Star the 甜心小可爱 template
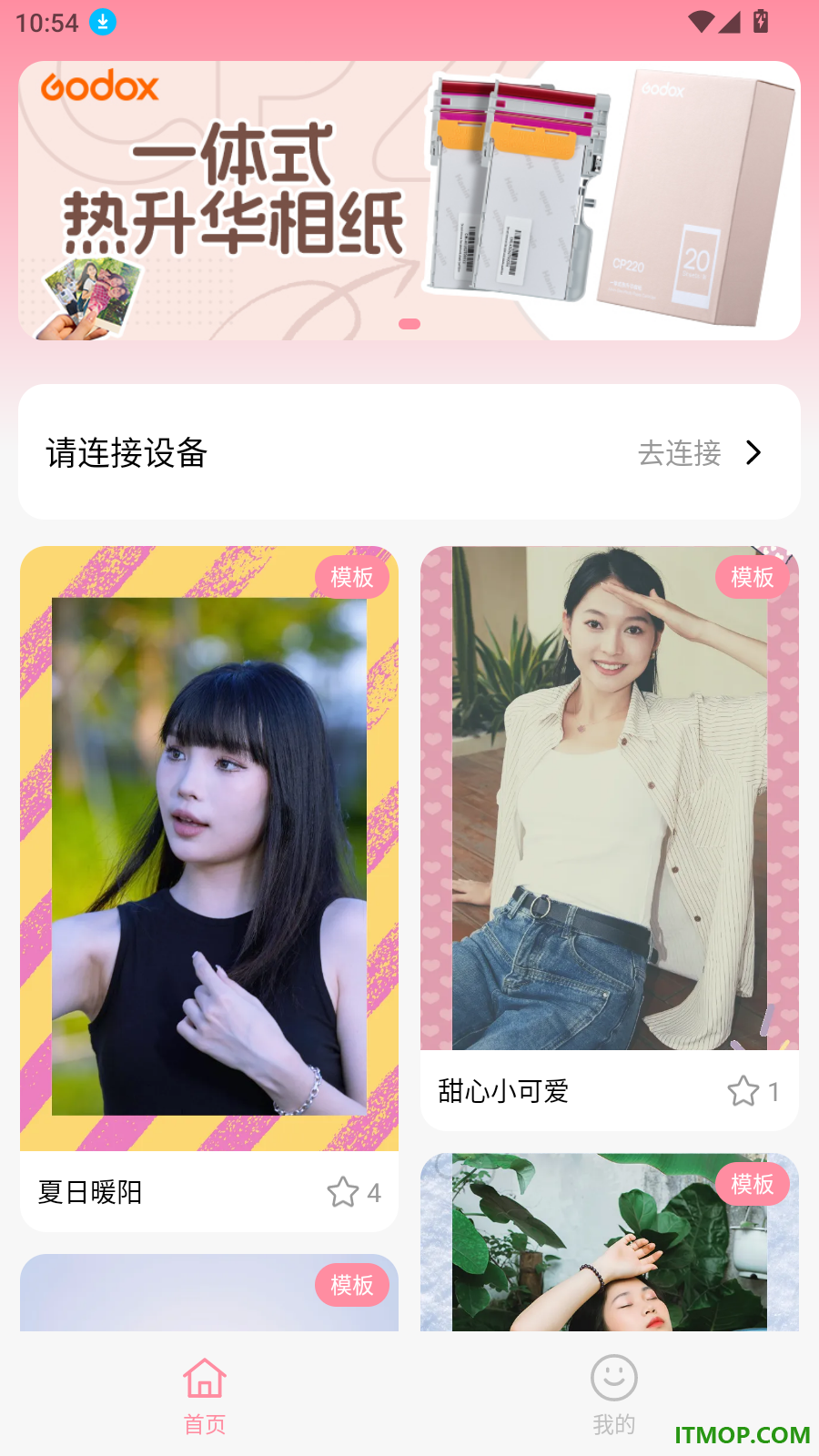The width and height of the screenshot is (819, 1456). click(743, 1091)
